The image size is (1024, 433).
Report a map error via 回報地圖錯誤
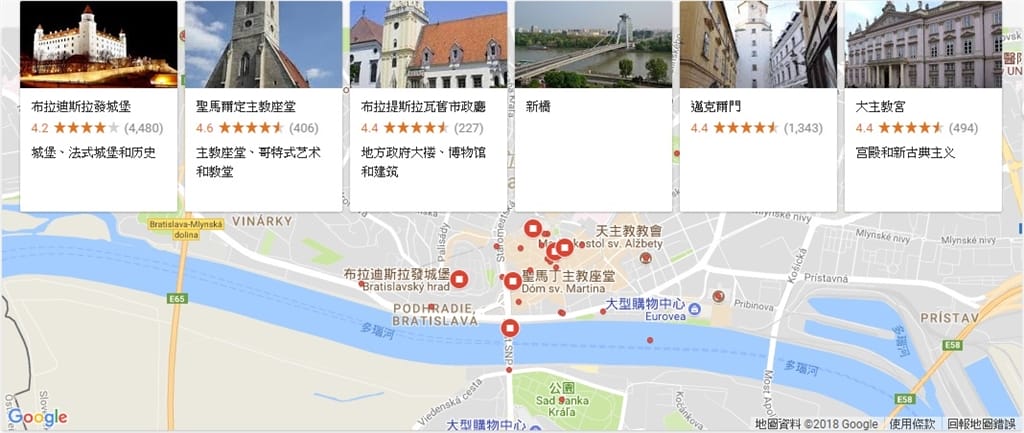pyautogui.click(x=981, y=424)
